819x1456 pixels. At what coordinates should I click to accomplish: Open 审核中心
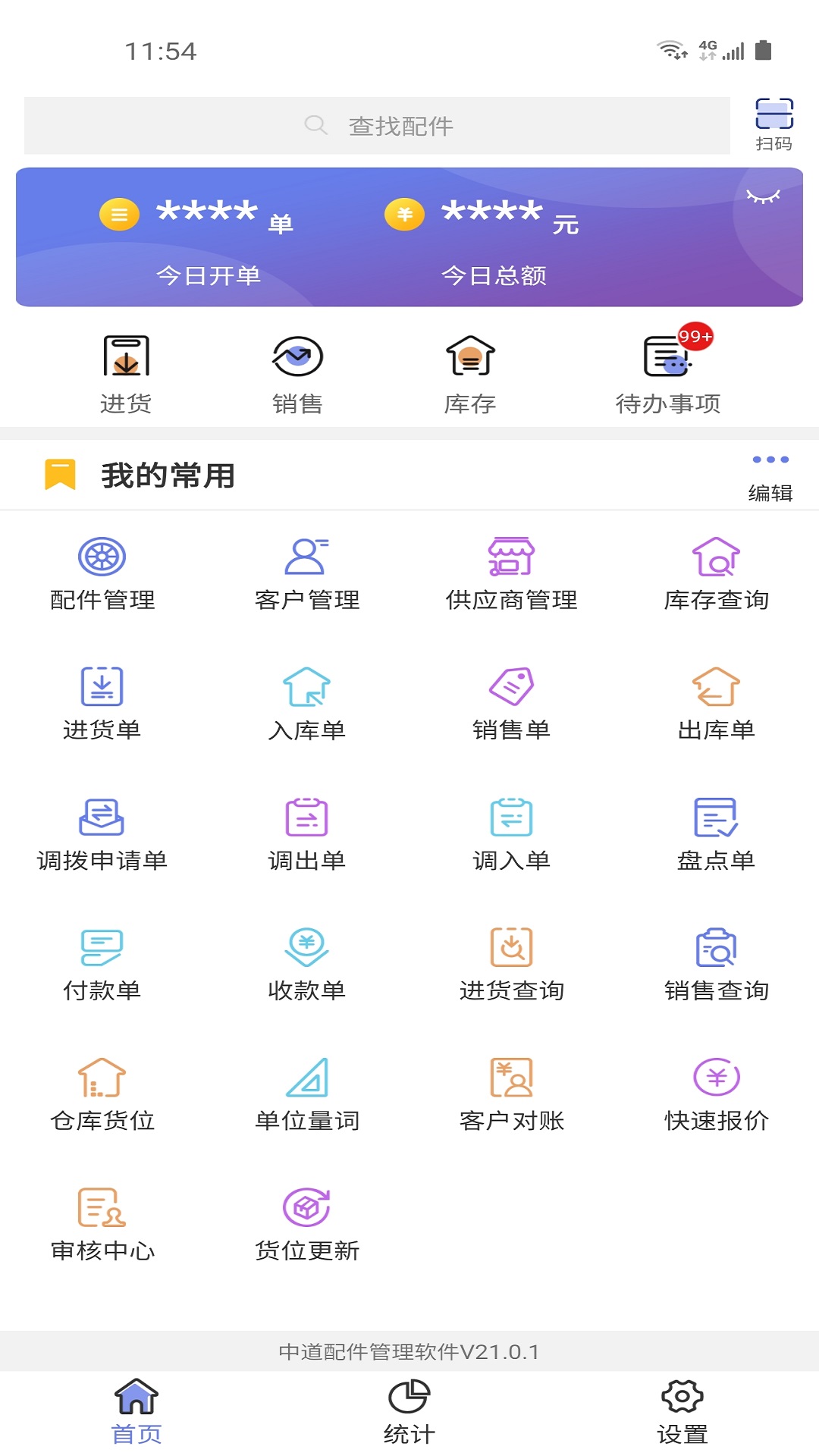click(102, 1225)
